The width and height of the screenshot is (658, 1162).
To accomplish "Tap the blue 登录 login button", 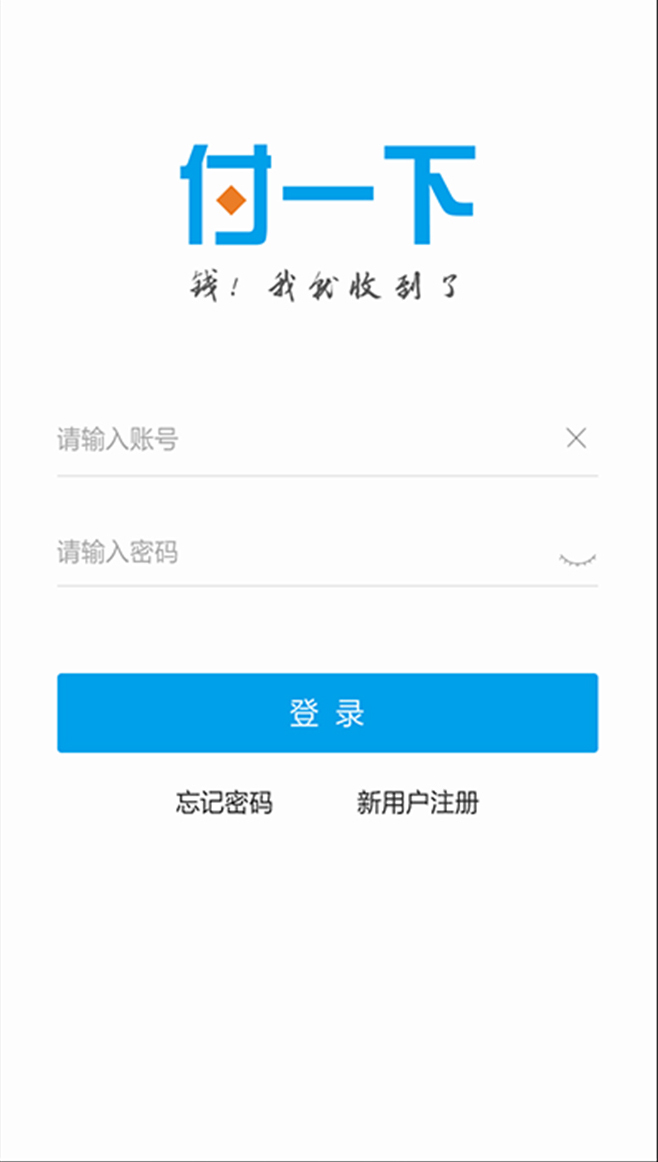I will (x=327, y=713).
